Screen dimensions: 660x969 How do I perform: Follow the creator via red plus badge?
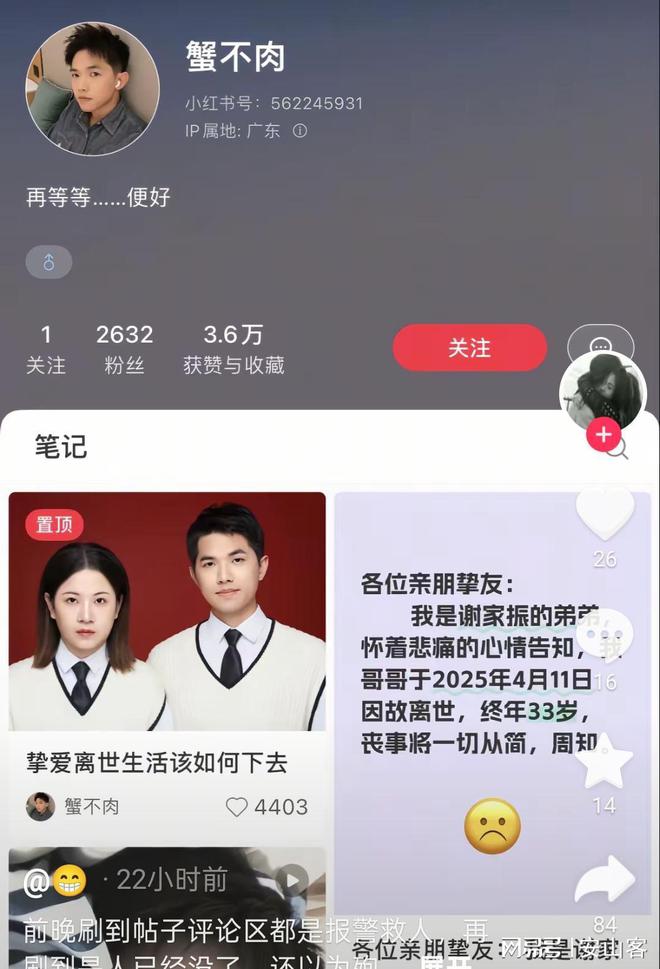tap(603, 435)
